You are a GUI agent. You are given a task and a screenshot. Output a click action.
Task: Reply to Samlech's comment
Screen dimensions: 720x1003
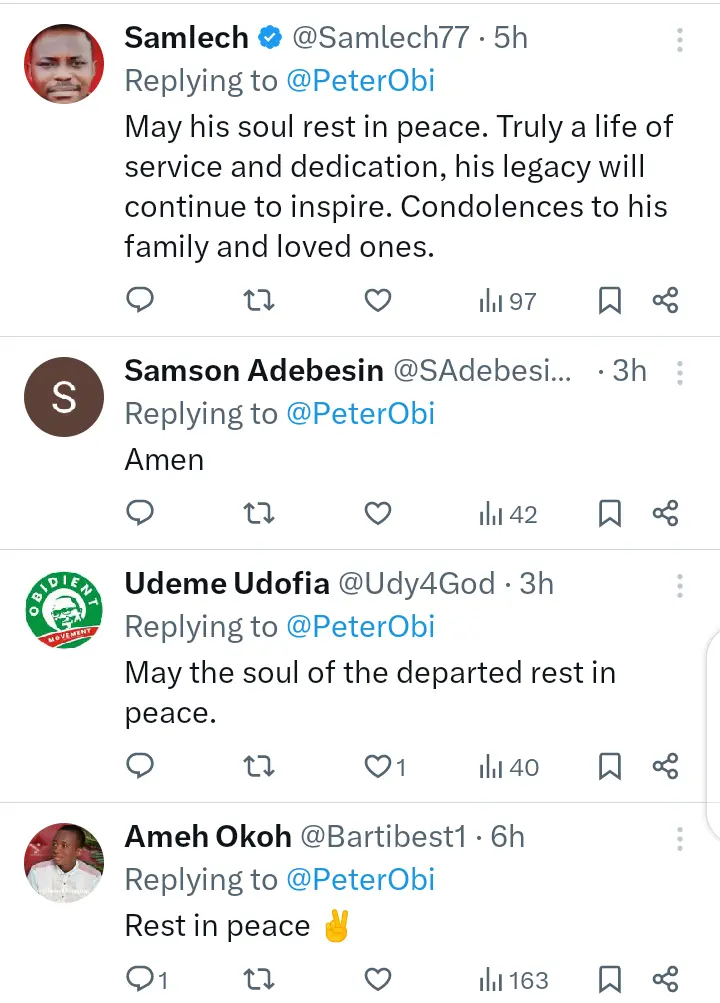coord(141,300)
